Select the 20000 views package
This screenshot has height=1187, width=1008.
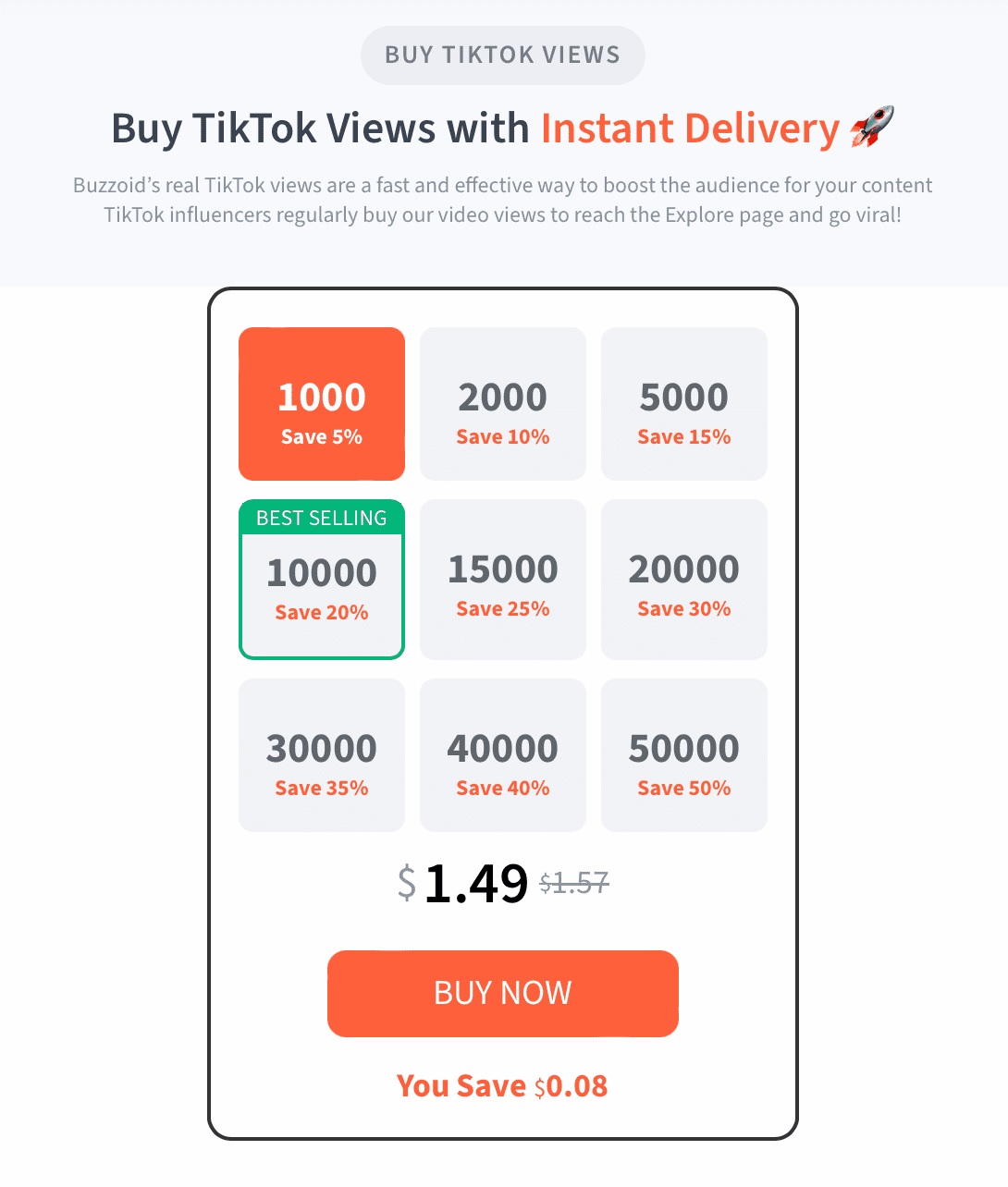coord(684,580)
